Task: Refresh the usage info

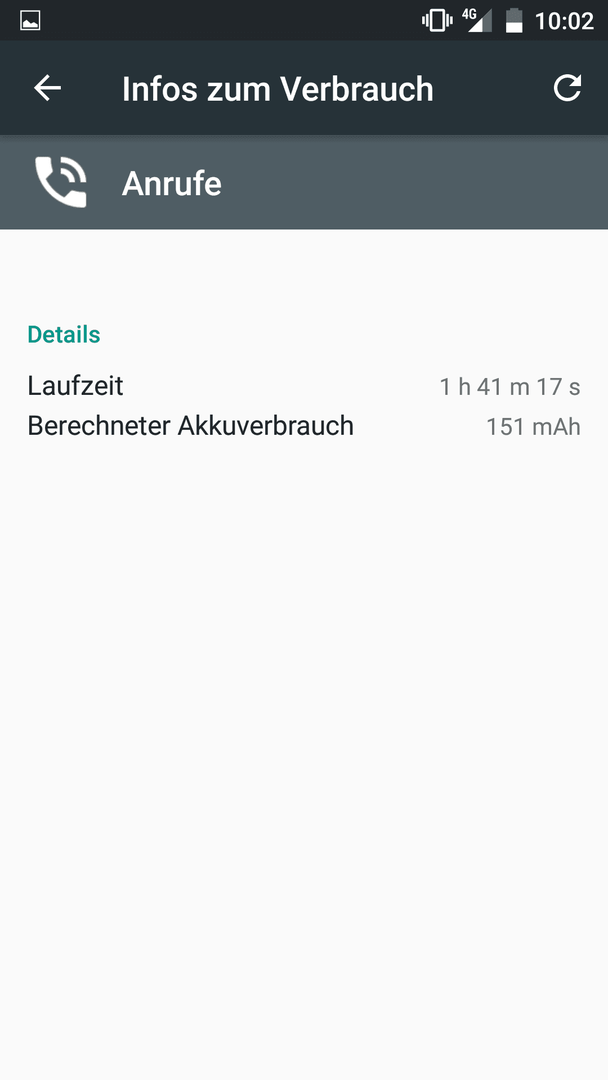Action: coord(567,88)
